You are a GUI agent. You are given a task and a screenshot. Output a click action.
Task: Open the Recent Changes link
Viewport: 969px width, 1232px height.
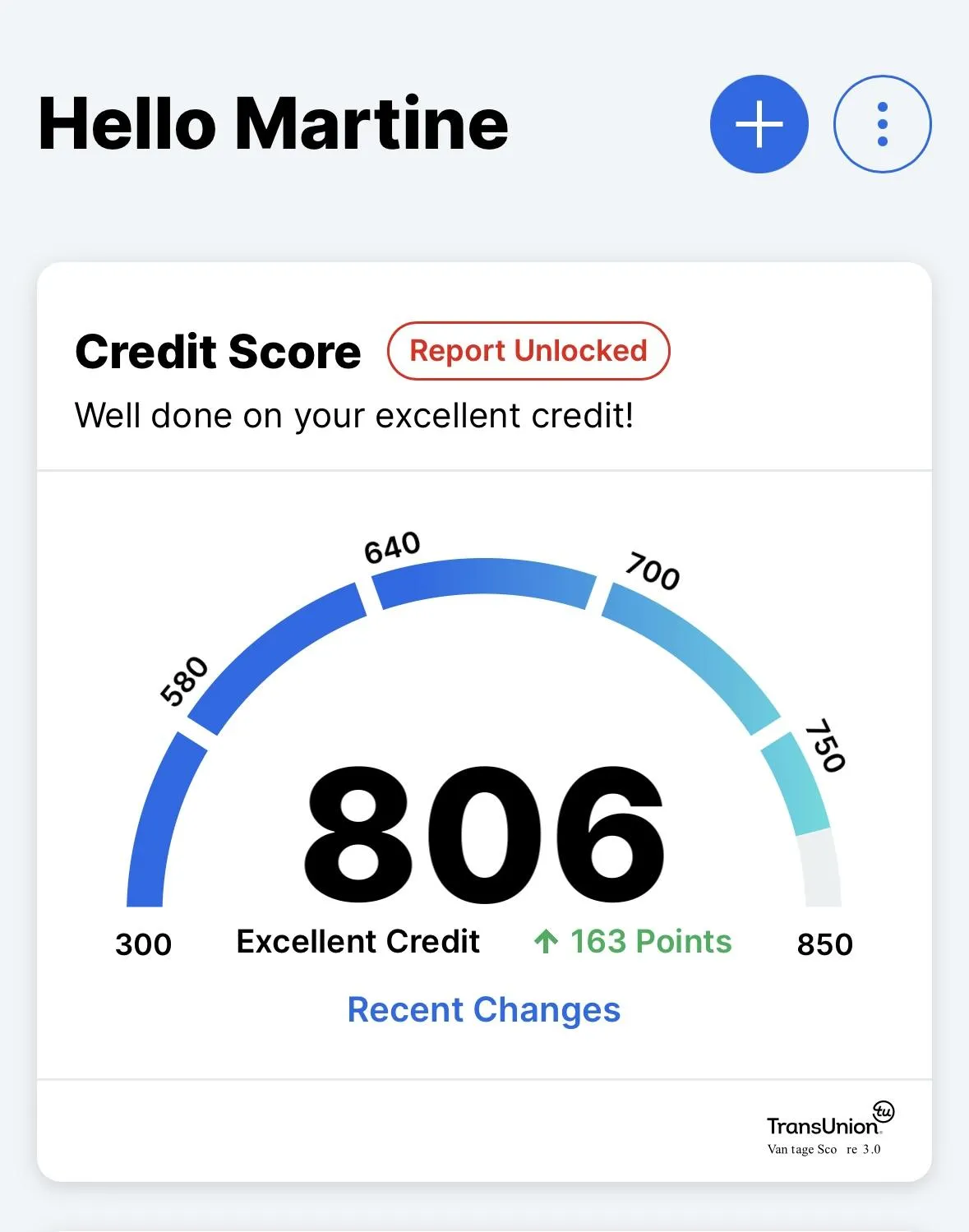(x=483, y=1009)
